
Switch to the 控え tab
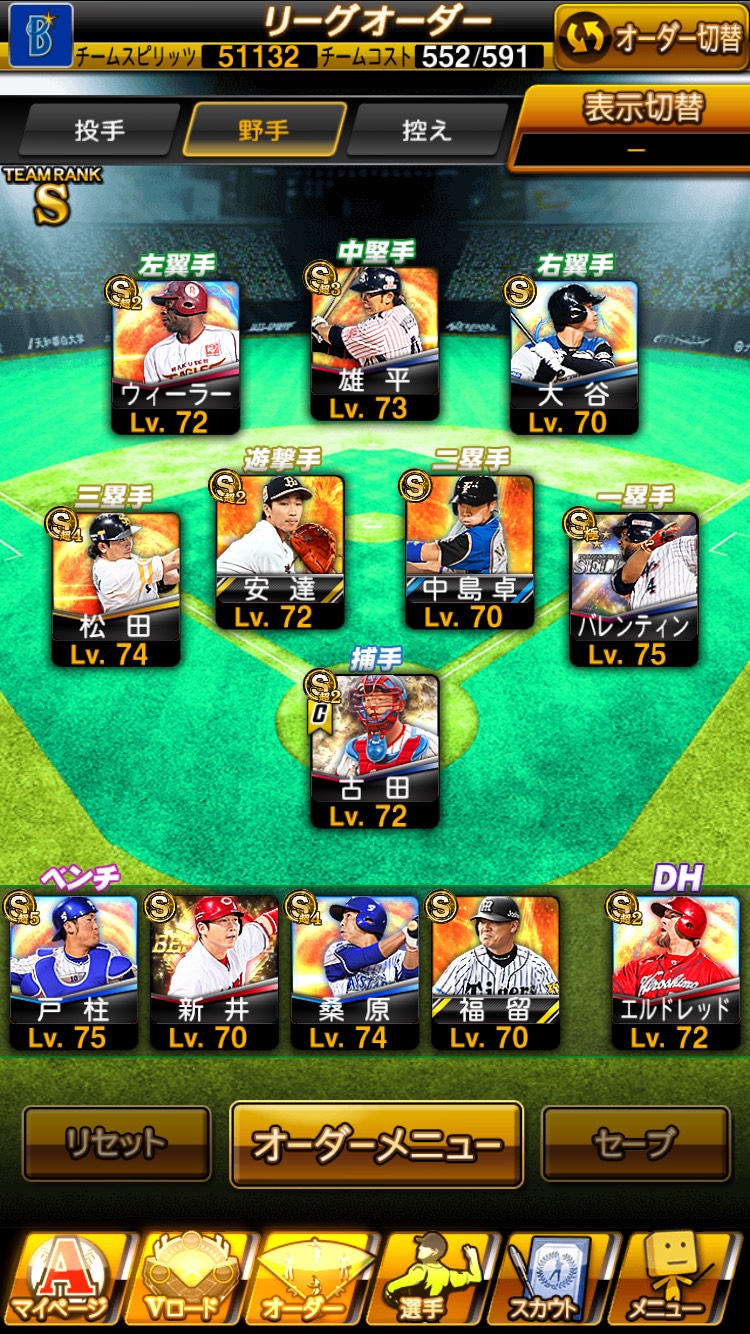(427, 130)
